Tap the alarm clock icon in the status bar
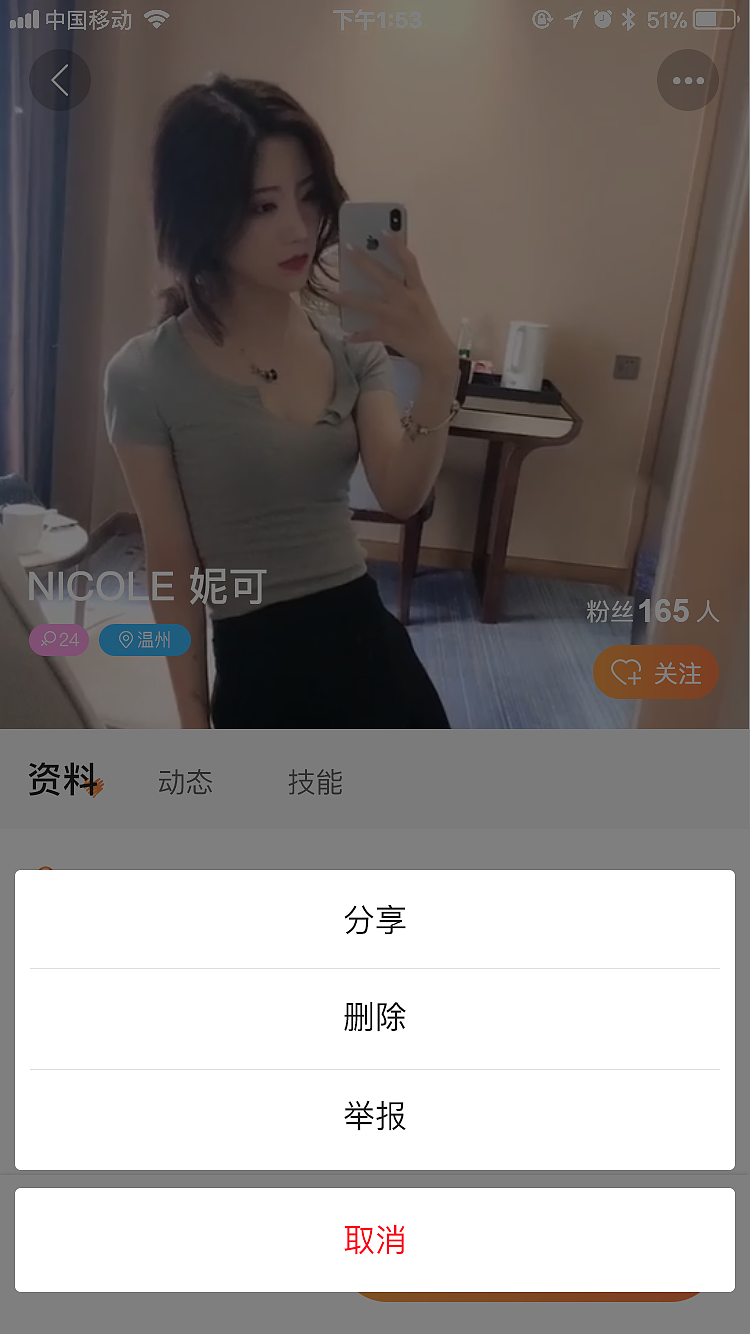Screen dimensions: 750x1334 [604, 18]
